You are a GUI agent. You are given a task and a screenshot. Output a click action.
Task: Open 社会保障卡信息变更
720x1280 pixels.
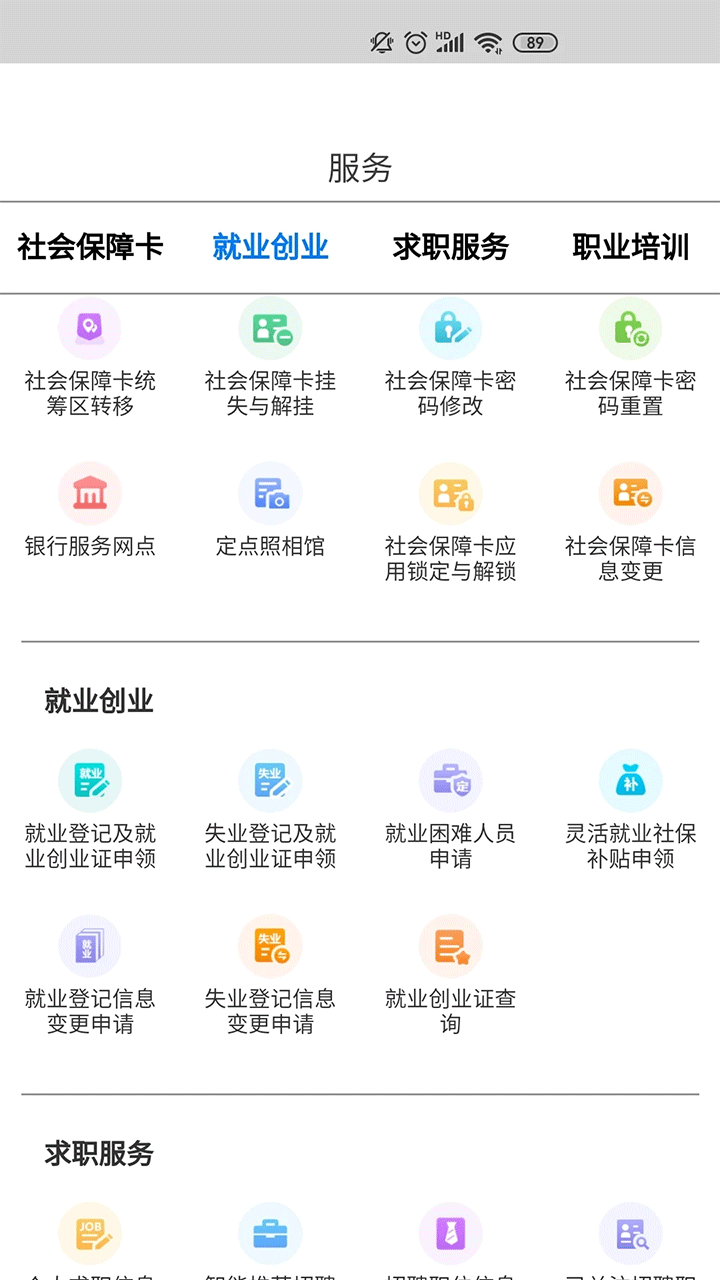(630, 522)
